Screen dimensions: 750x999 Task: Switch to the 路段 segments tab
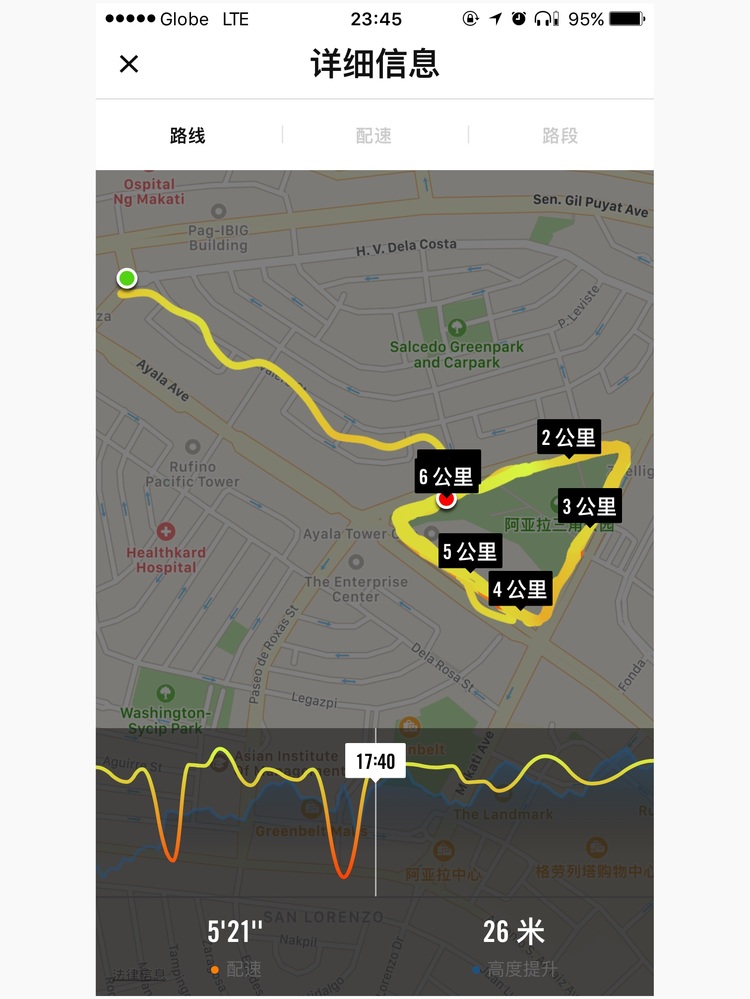[x=560, y=136]
